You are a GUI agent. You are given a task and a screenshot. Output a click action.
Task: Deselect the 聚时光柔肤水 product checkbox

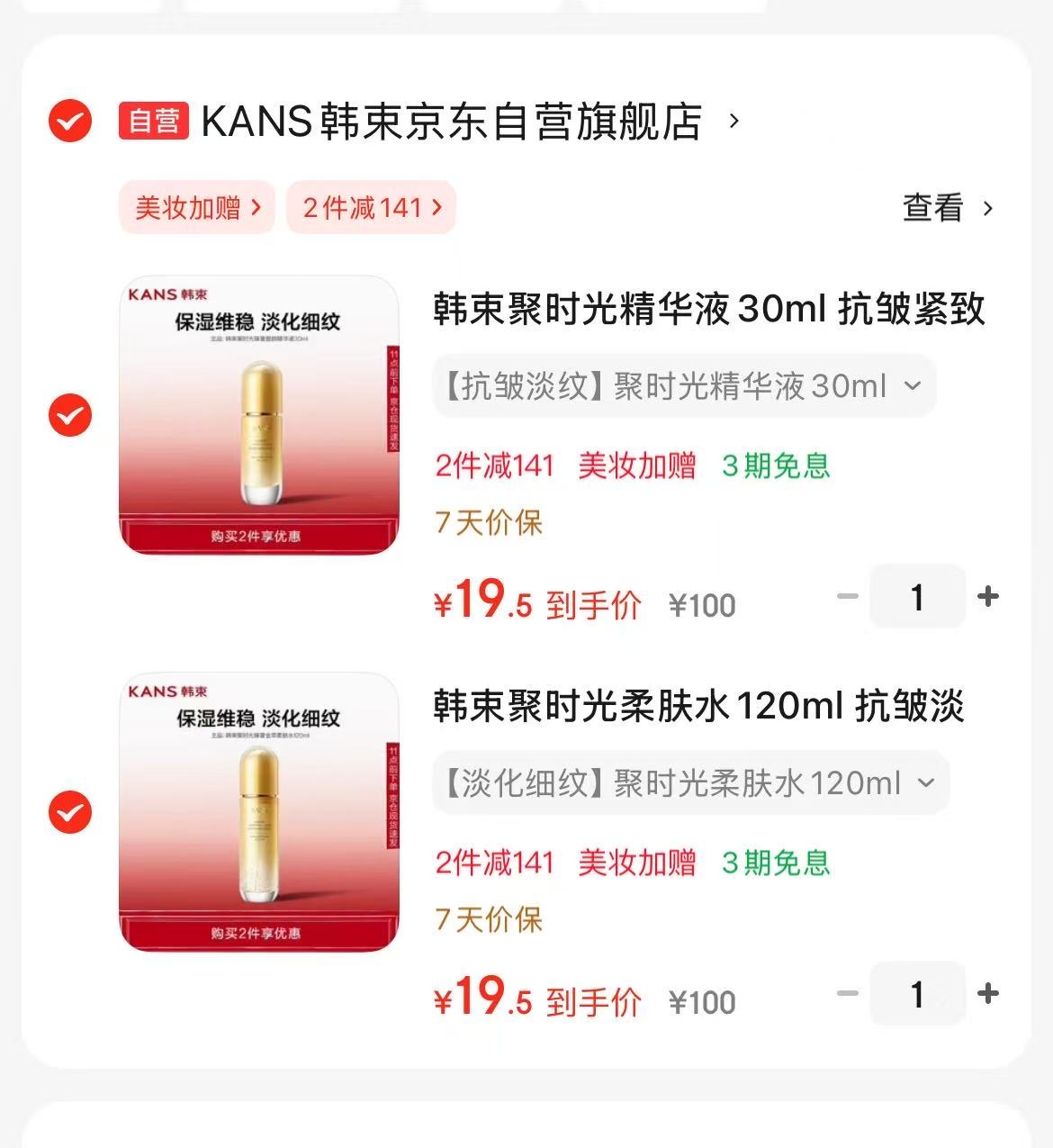pyautogui.click(x=68, y=813)
